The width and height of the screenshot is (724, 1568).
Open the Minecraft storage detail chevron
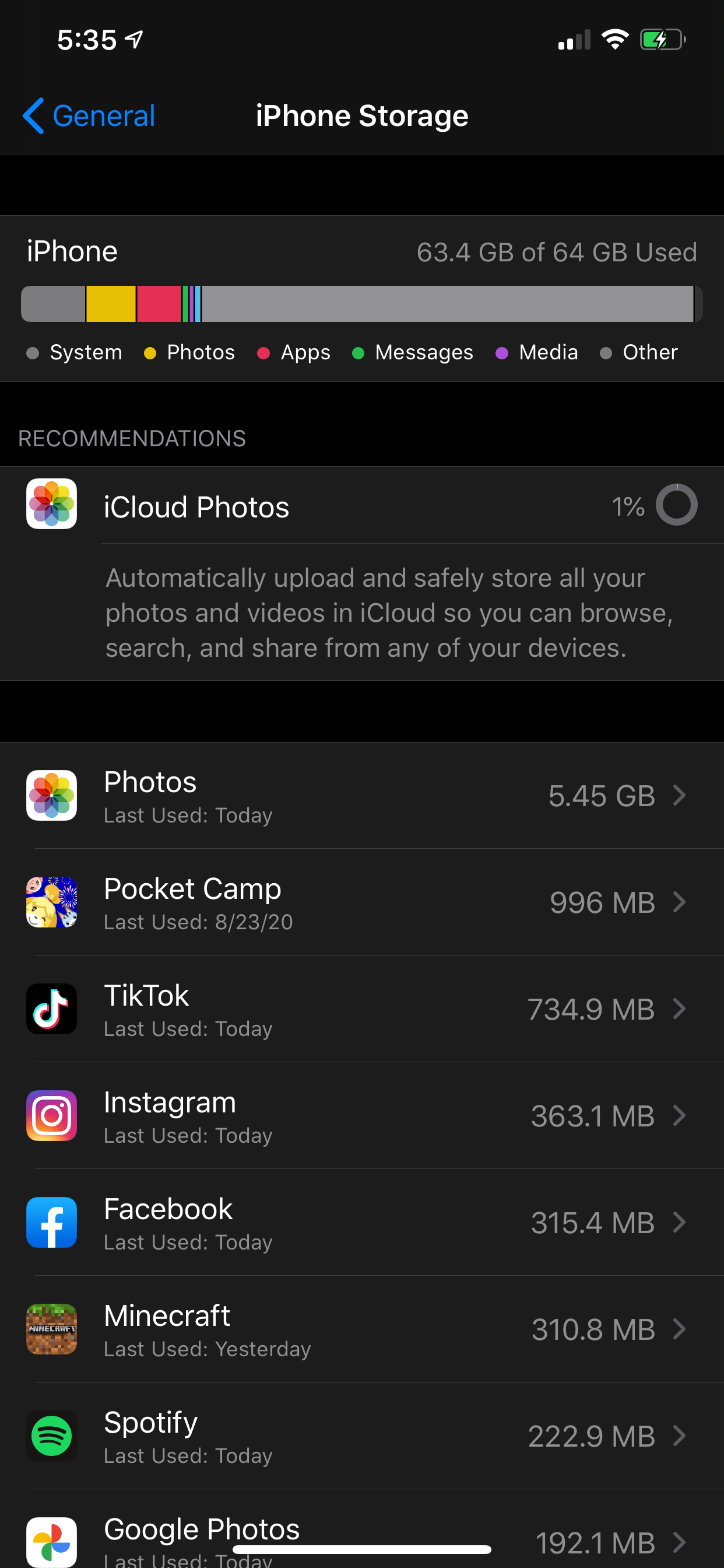point(680,1330)
